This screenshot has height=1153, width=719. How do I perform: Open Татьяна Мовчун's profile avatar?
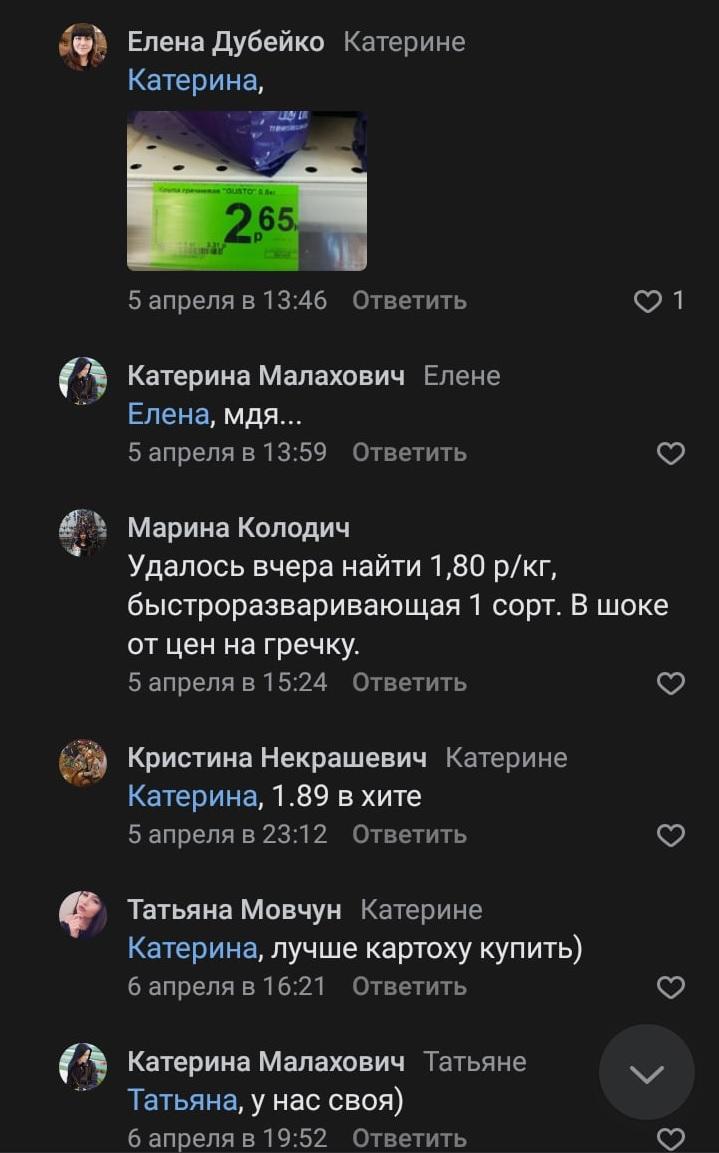83,915
